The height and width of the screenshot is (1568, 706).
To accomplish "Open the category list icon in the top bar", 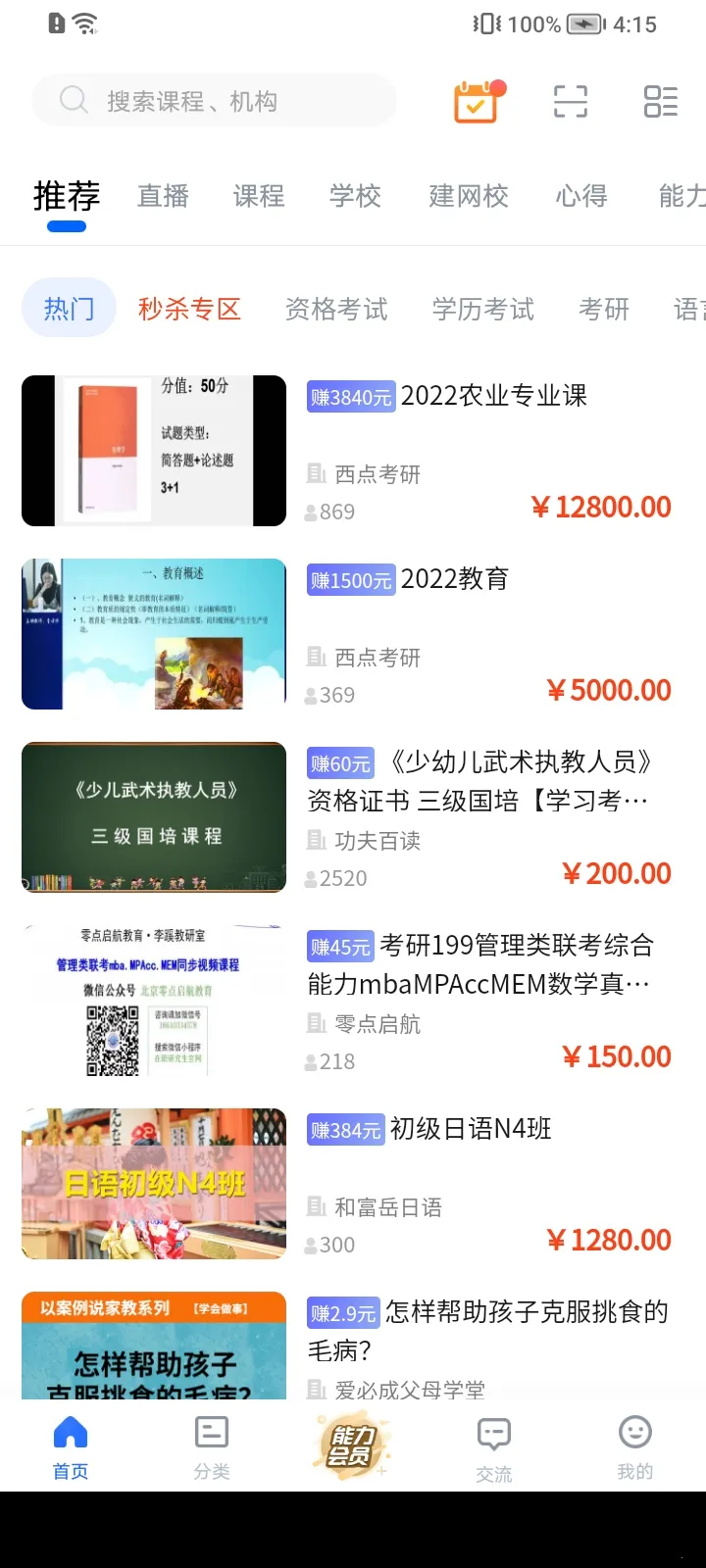I will pos(660,101).
